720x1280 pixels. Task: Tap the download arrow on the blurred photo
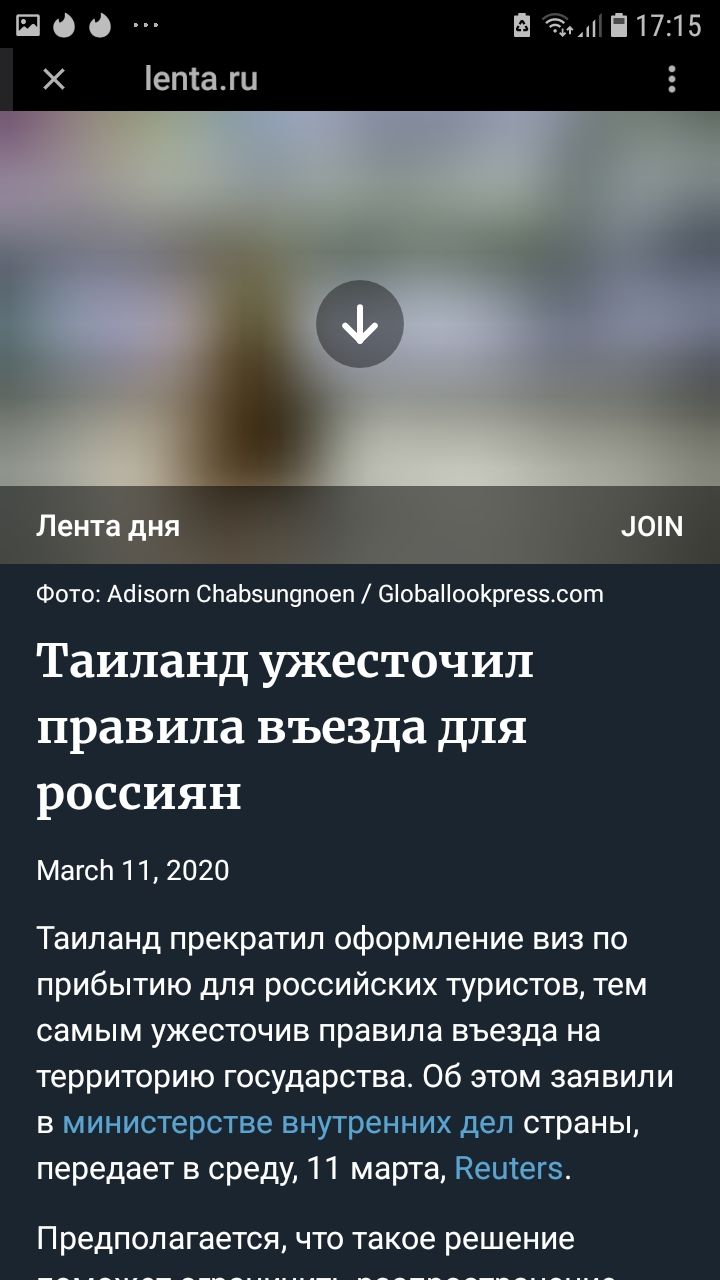click(359, 324)
